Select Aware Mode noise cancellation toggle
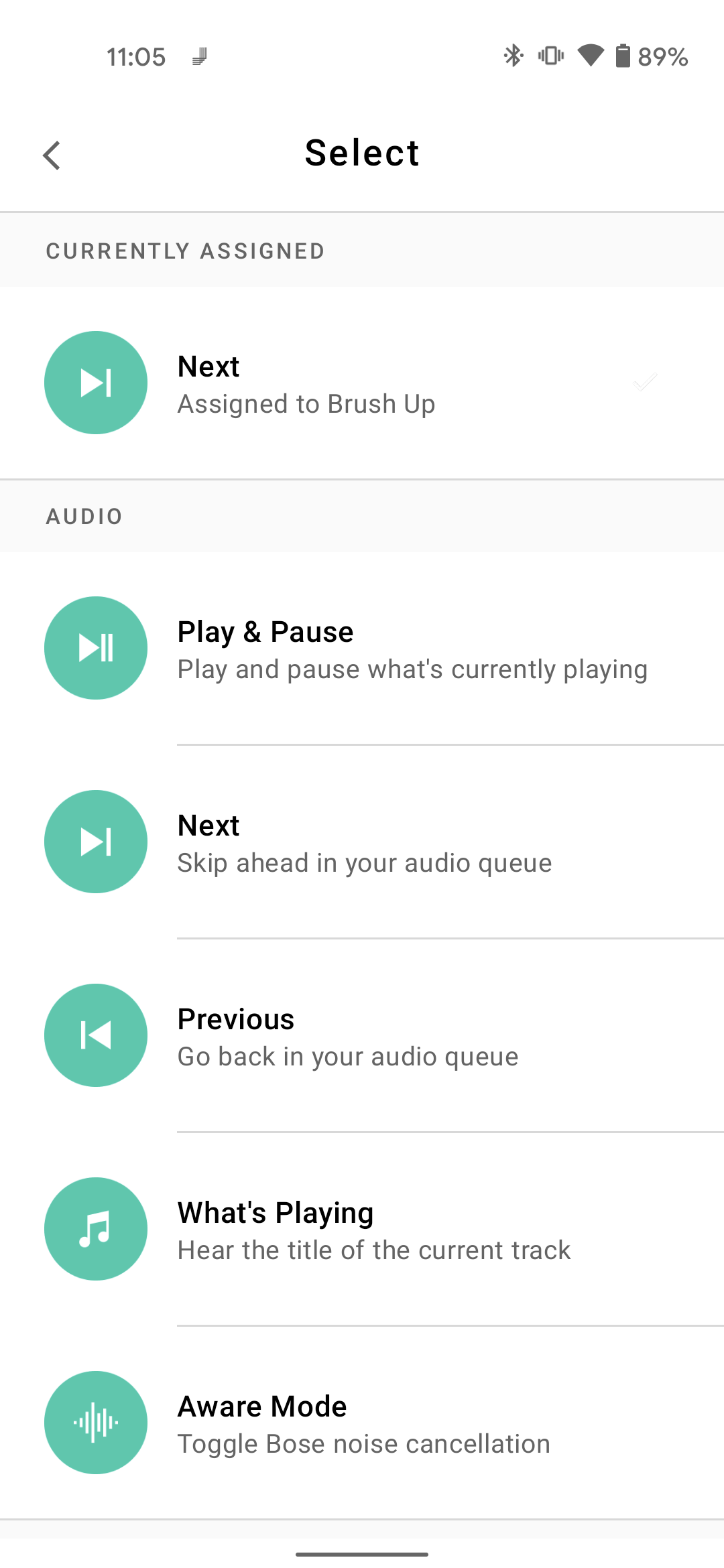 click(362, 1423)
